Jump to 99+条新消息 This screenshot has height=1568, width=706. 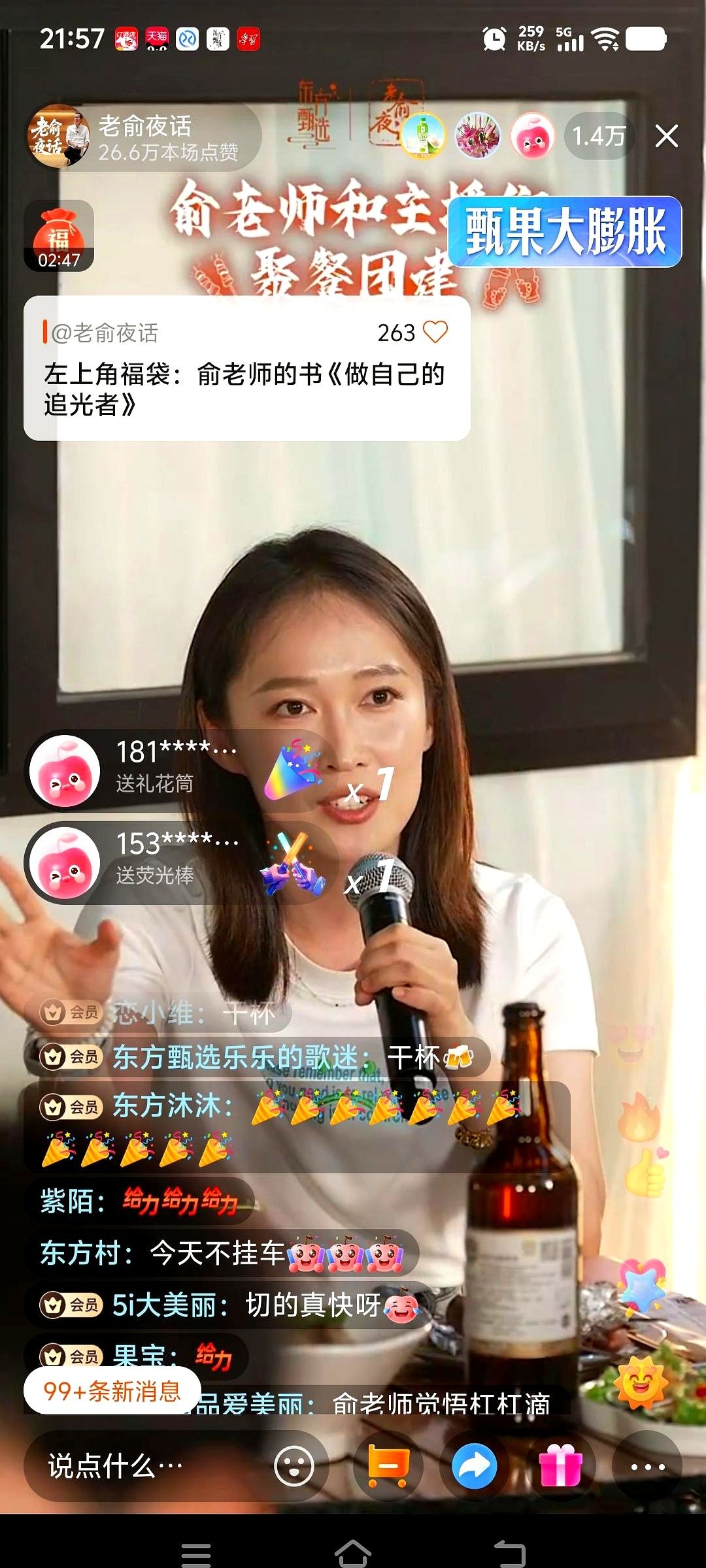point(112,1391)
